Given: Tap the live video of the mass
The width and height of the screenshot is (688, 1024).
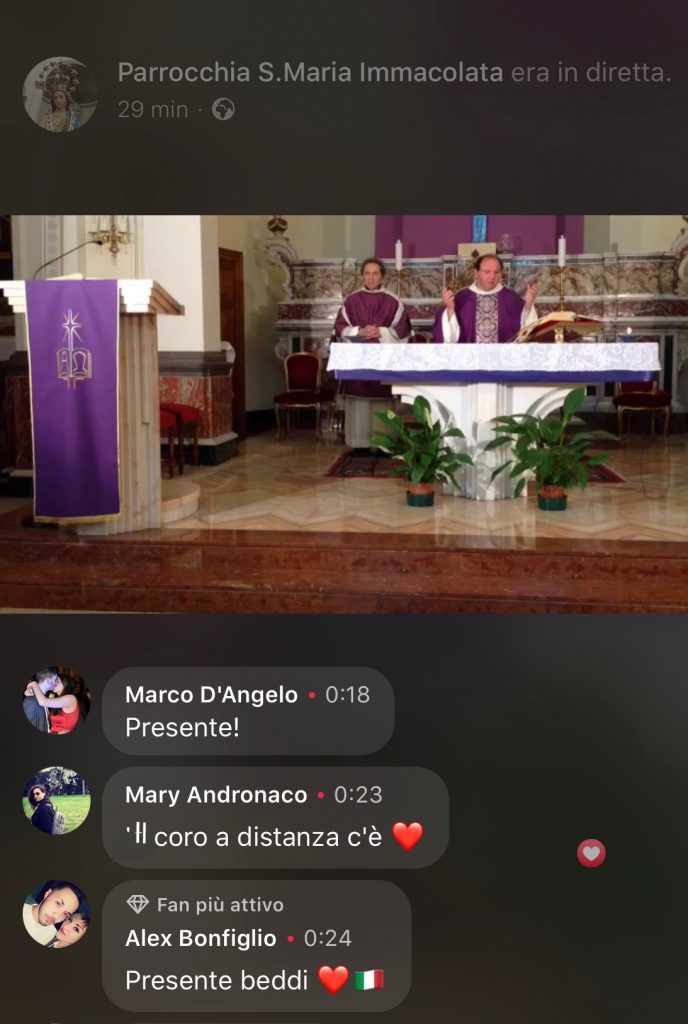Looking at the screenshot, I should 344,413.
